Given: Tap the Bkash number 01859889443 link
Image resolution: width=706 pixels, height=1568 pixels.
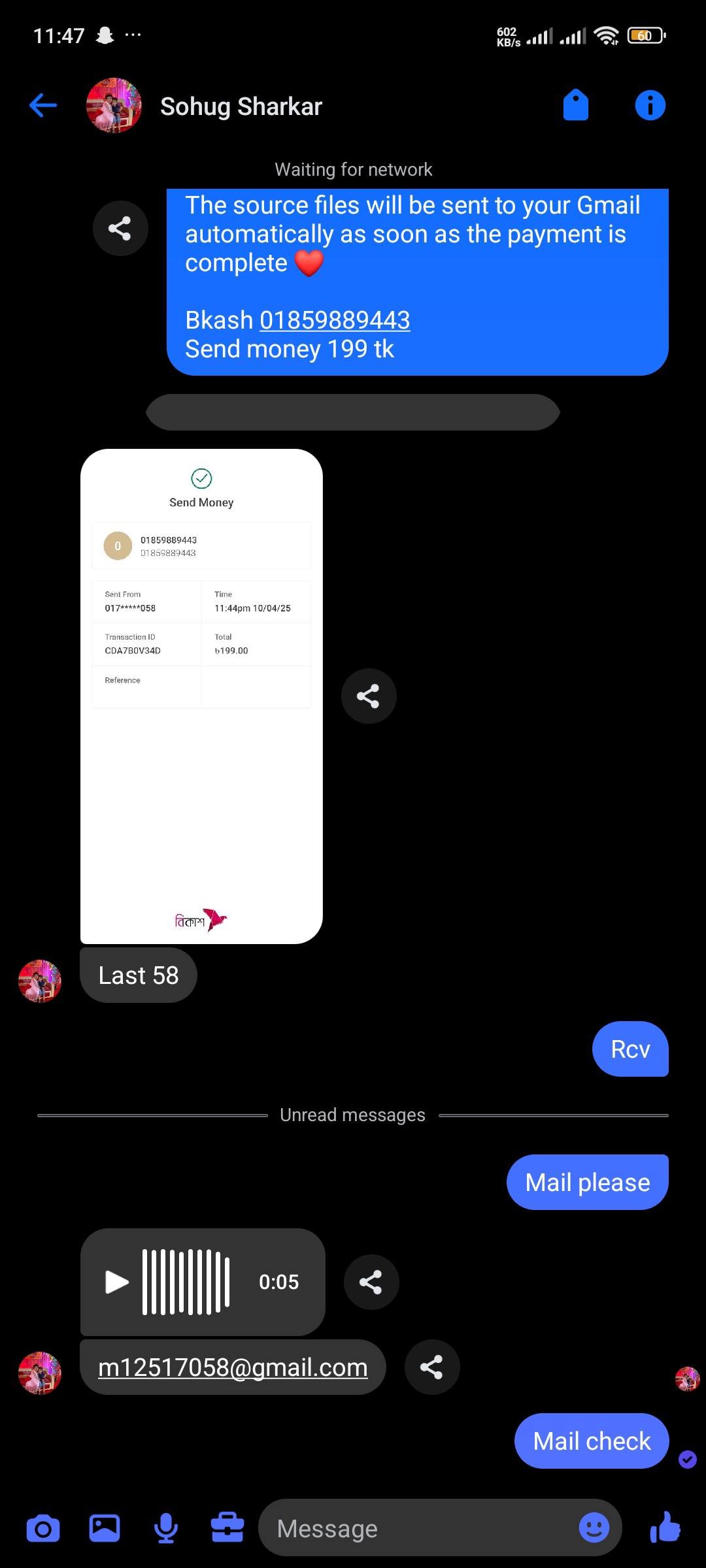Looking at the screenshot, I should (335, 320).
